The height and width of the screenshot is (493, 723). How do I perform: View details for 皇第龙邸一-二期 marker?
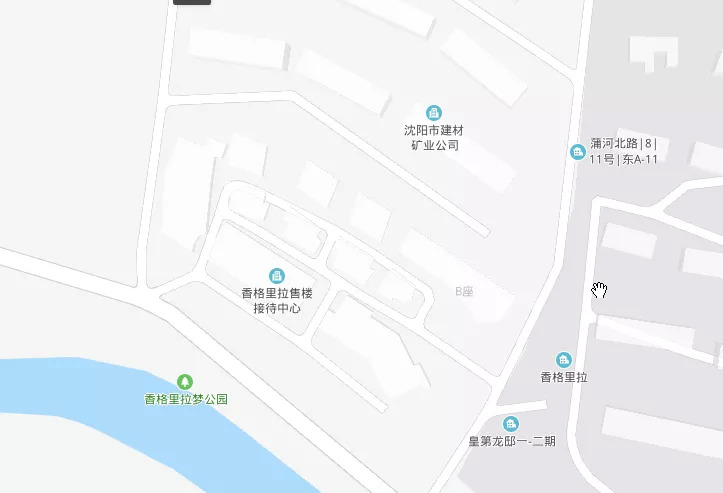coord(511,424)
